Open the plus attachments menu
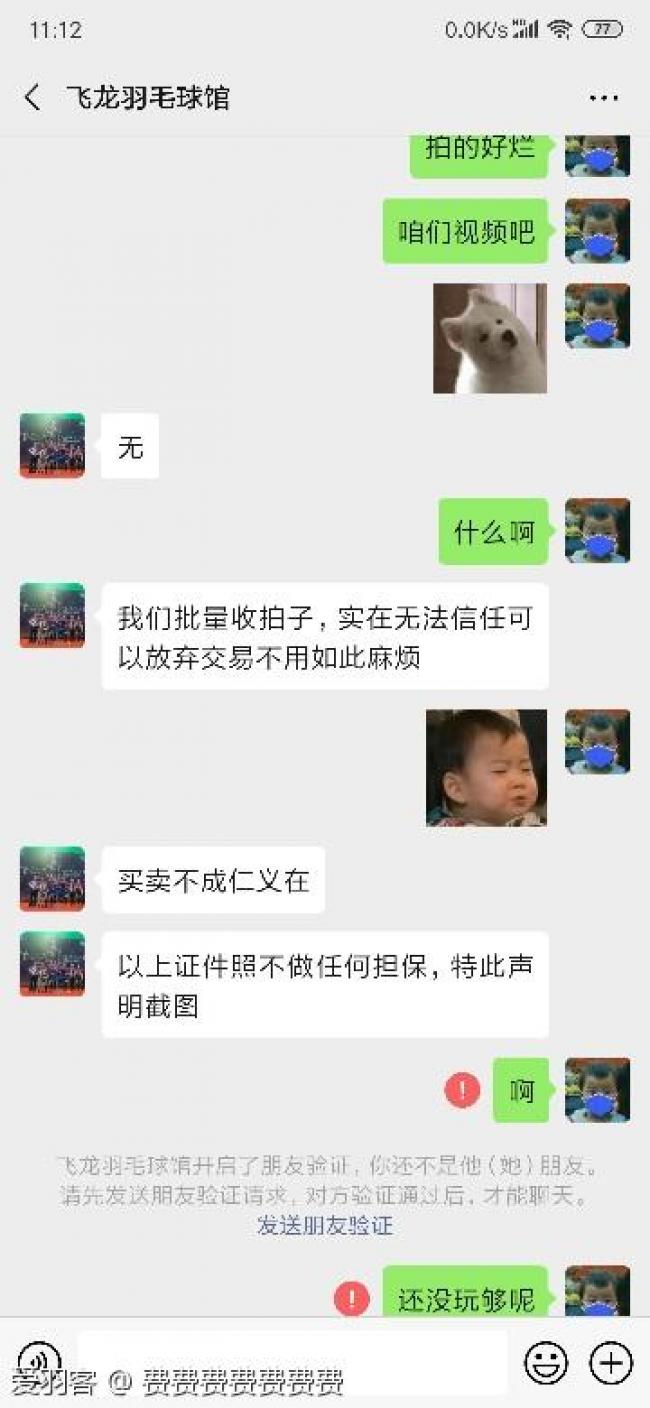650x1408 pixels. tap(610, 1362)
